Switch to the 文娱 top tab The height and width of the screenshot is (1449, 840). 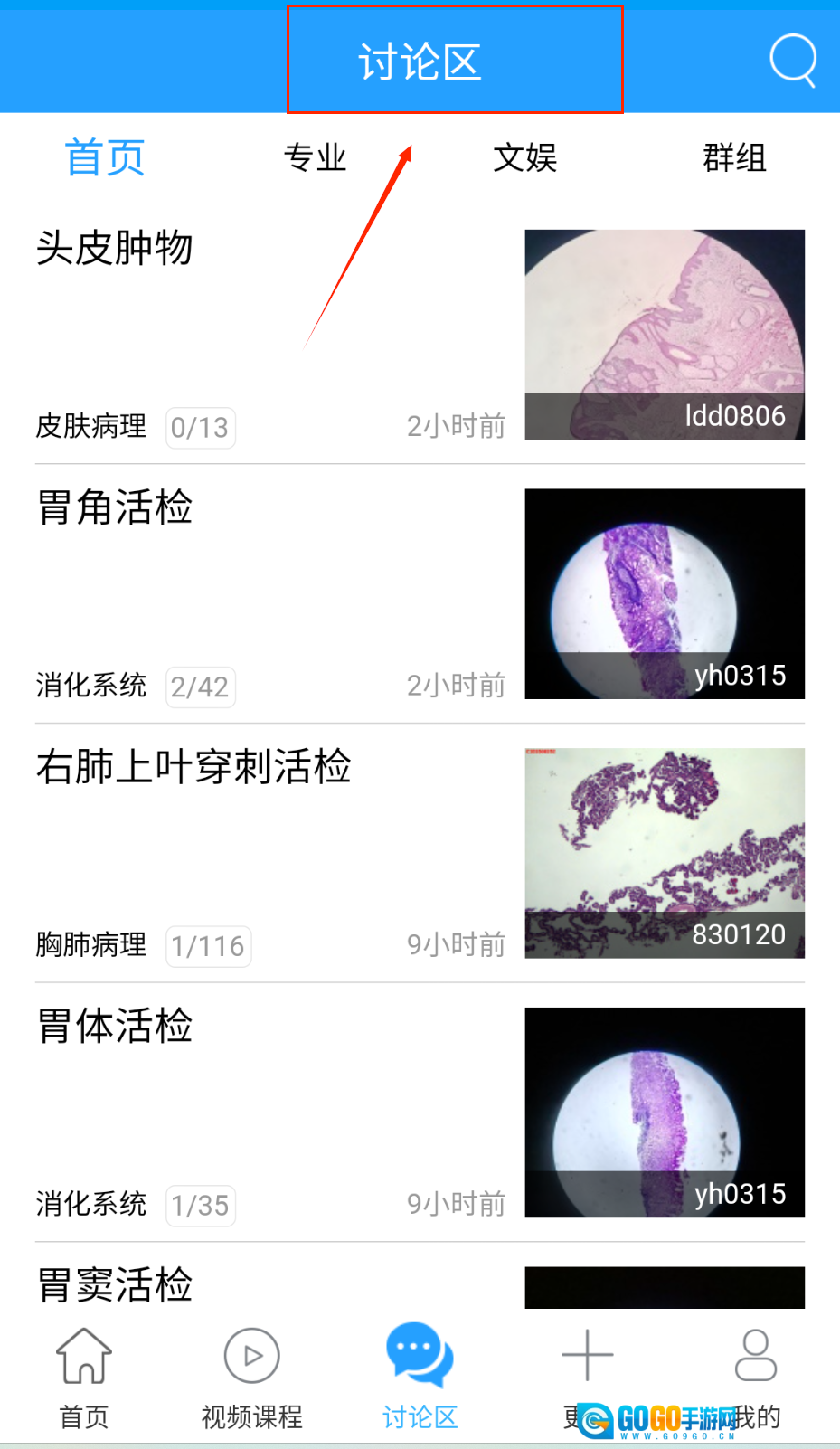[524, 158]
